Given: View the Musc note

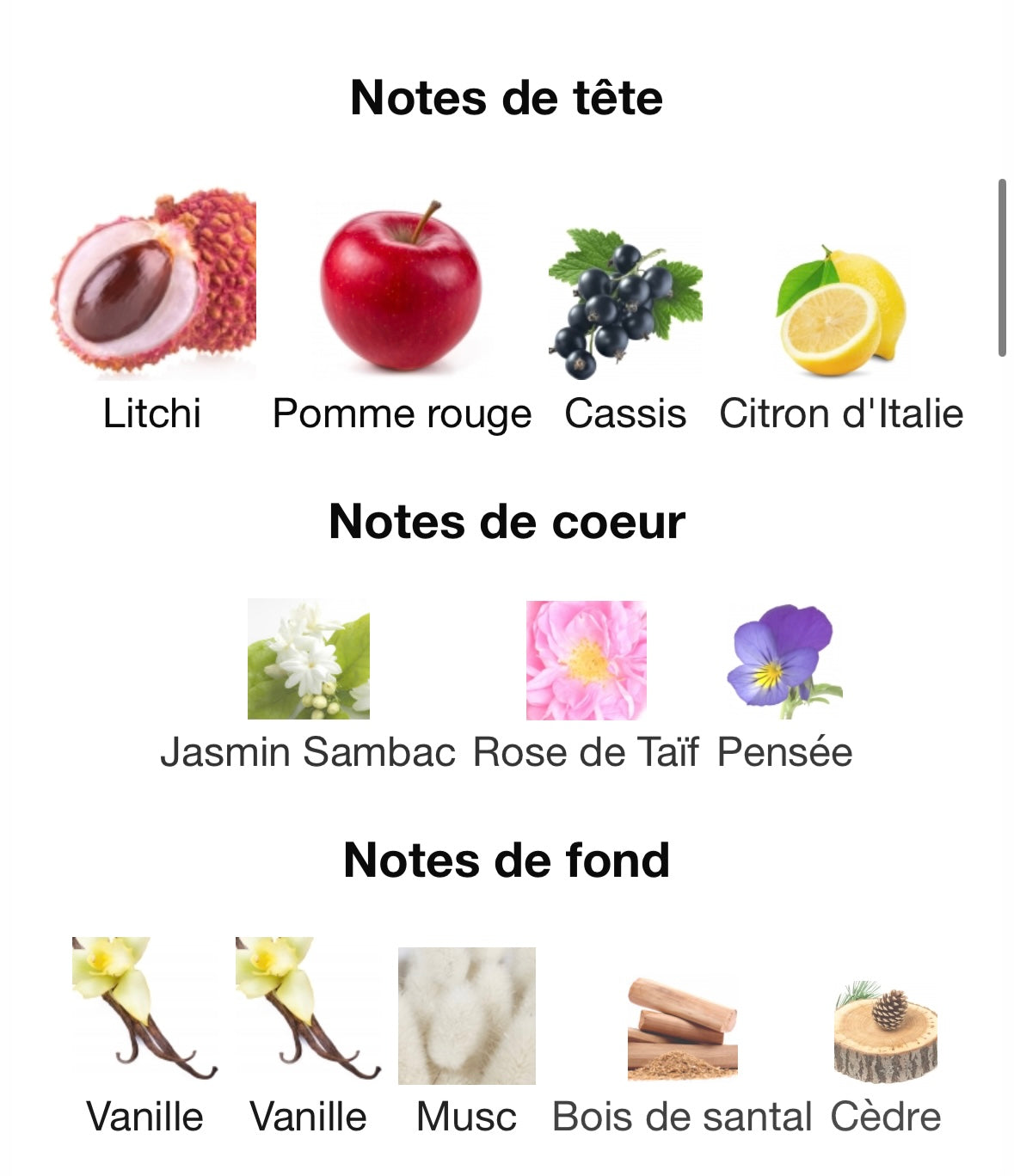Looking at the screenshot, I should click(x=466, y=1016).
